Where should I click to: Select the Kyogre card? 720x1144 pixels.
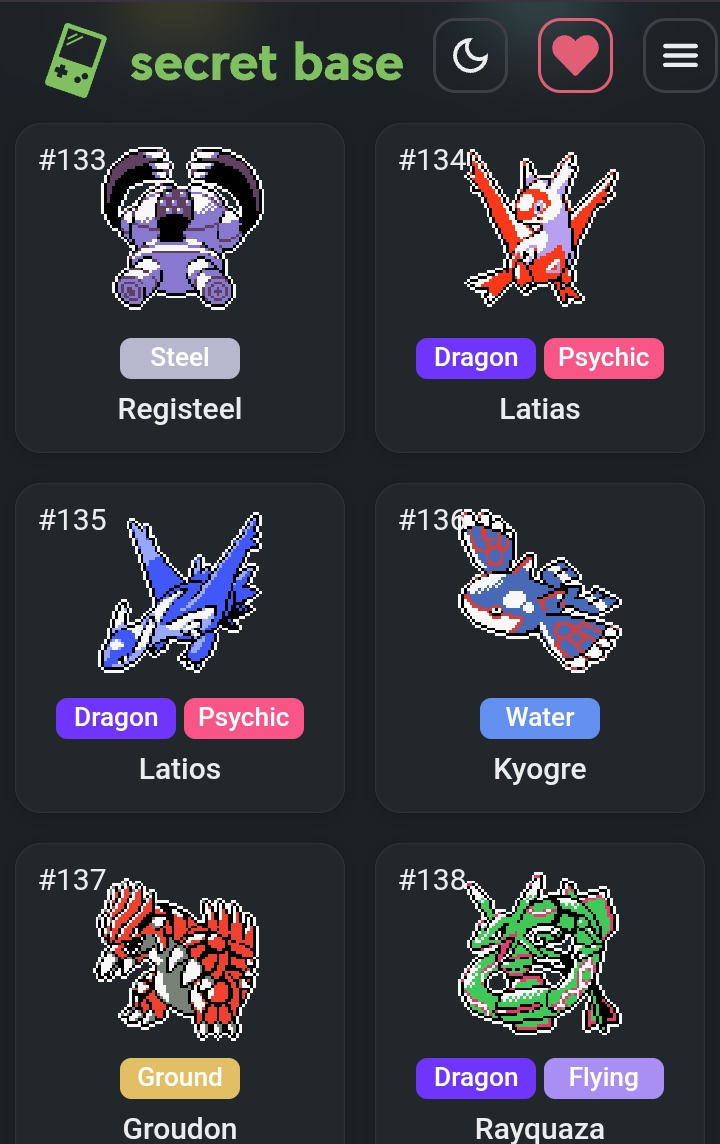[540, 648]
